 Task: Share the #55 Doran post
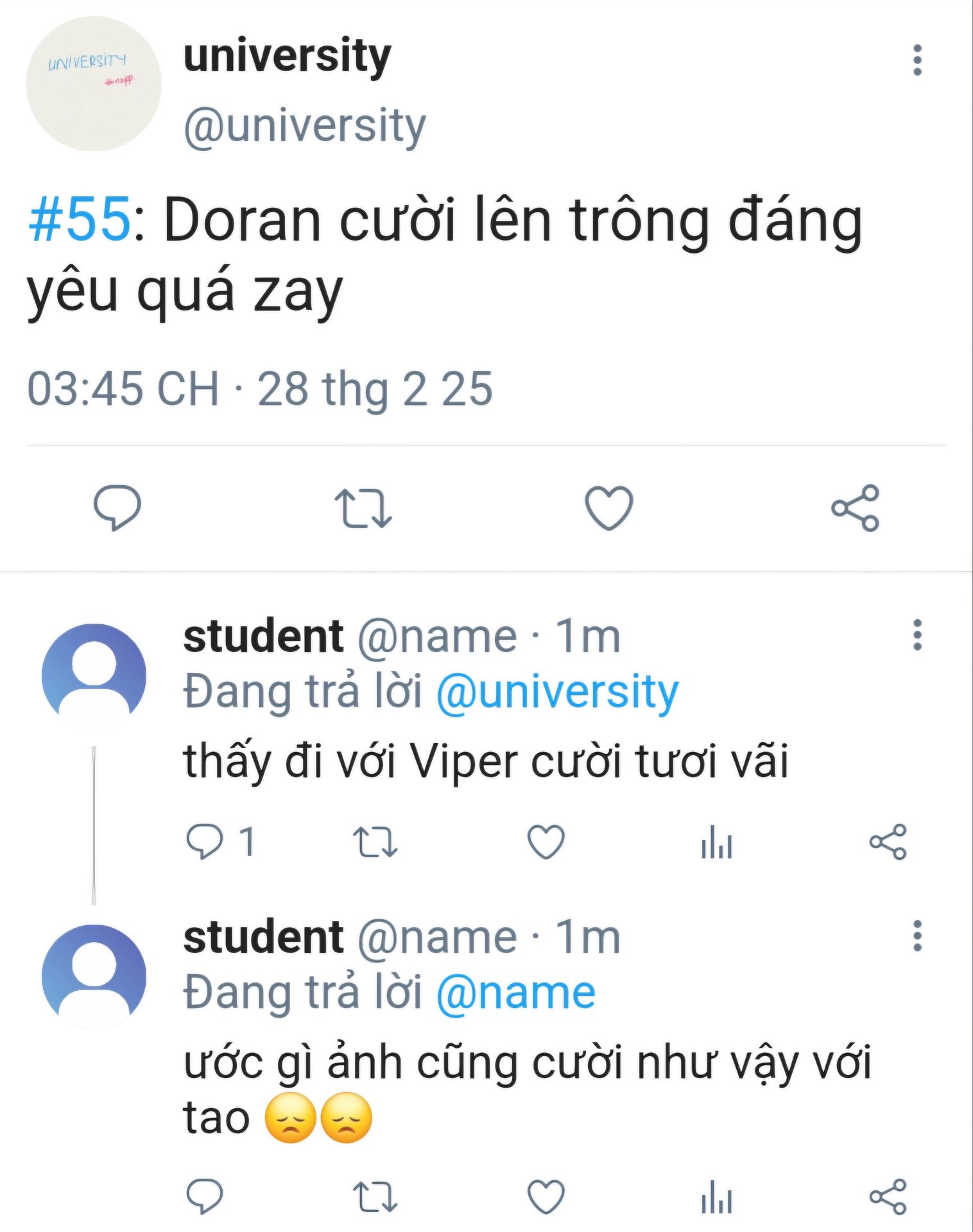(x=855, y=508)
